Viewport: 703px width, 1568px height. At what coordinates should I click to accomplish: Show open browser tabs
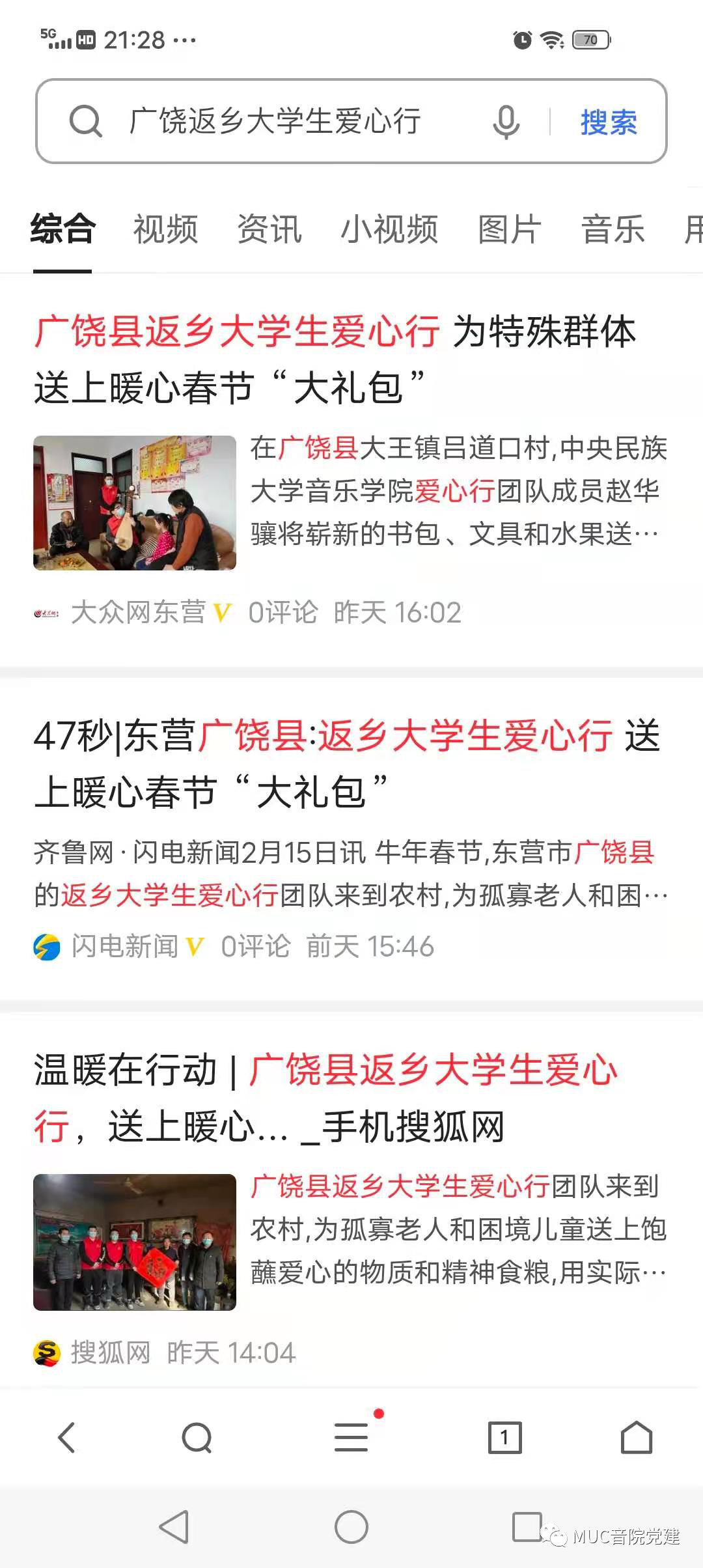[x=504, y=1437]
